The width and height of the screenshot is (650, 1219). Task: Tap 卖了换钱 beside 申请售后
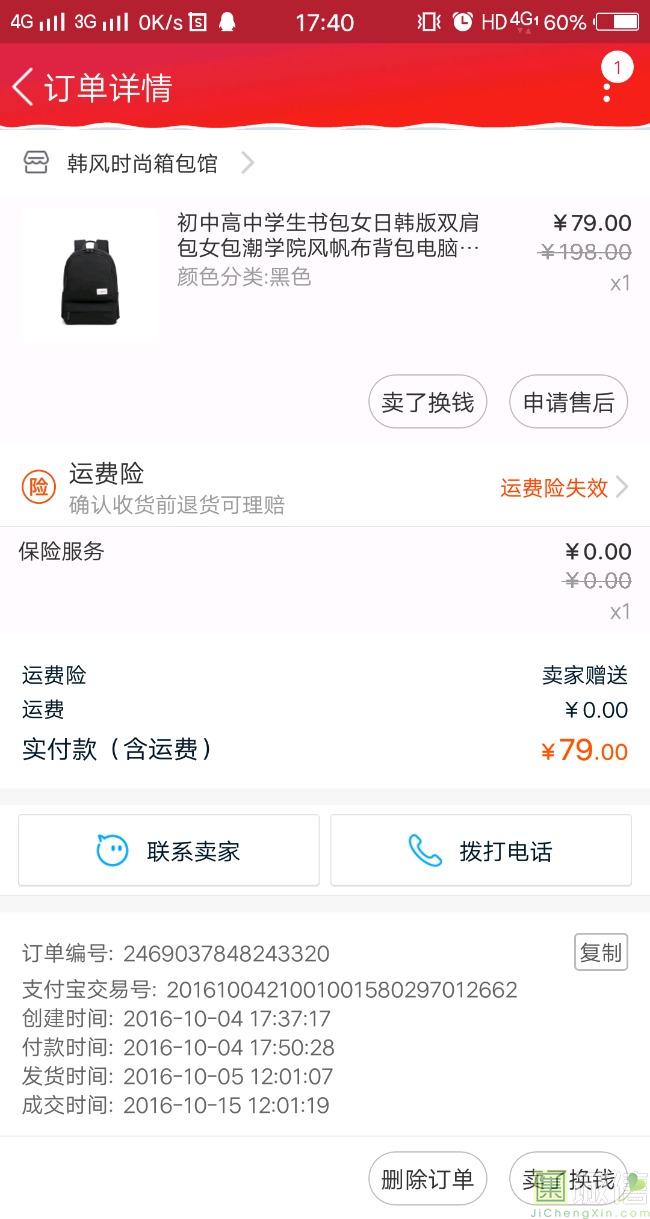pyautogui.click(x=427, y=402)
